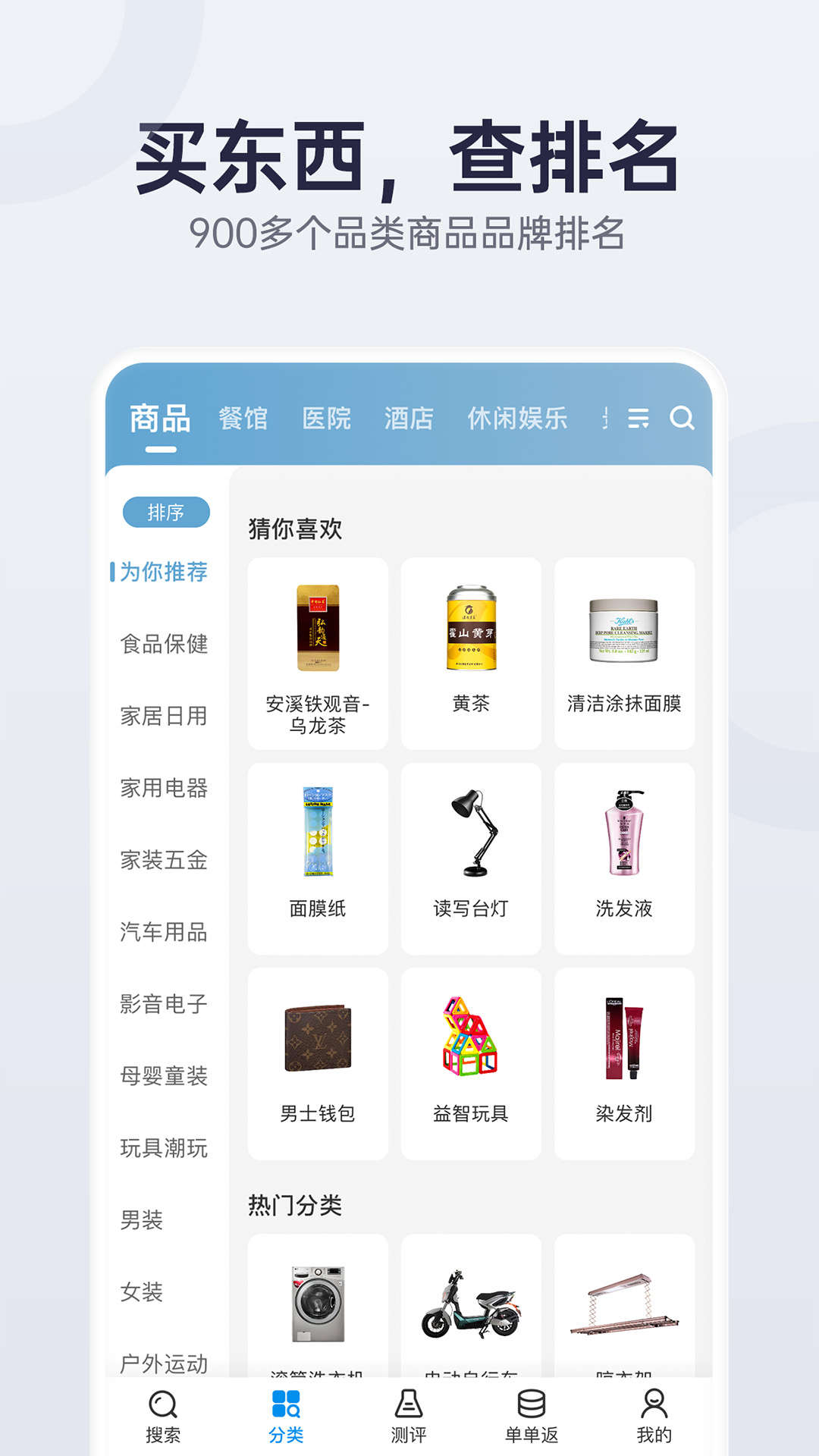819x1456 pixels.
Task: Open search via the magnifier icon
Action: 682,418
